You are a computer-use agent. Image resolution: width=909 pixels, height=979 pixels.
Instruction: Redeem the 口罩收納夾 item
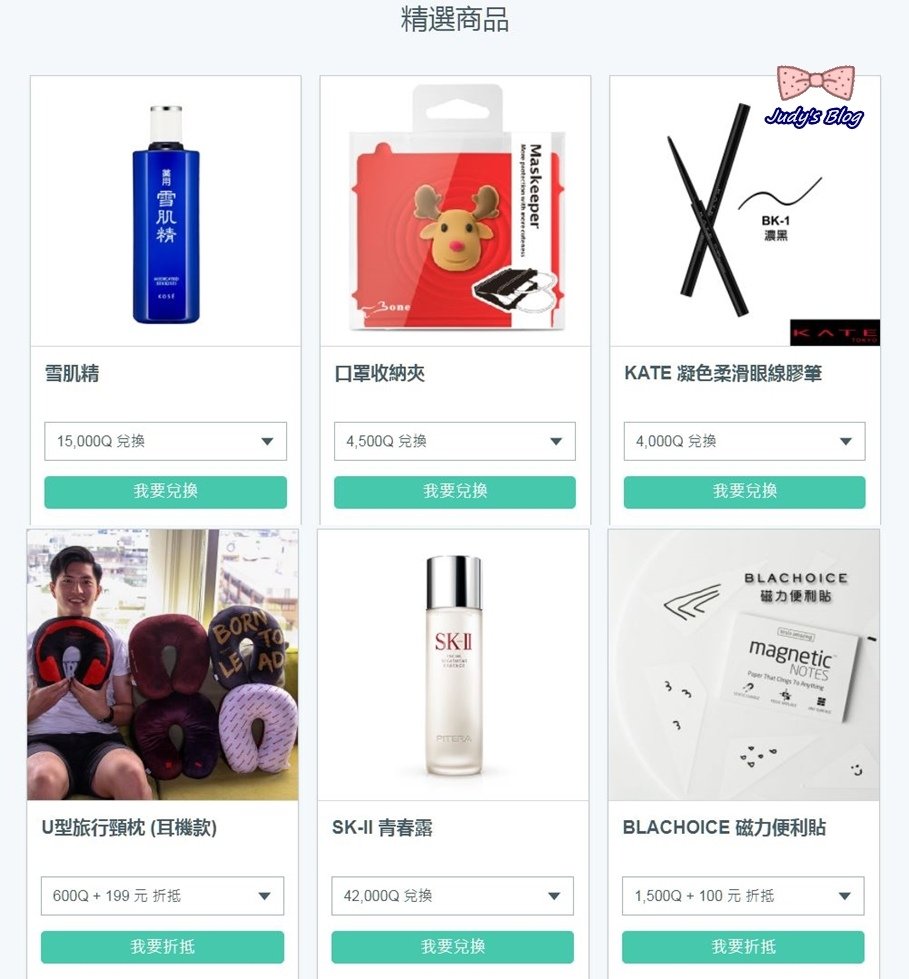455,492
